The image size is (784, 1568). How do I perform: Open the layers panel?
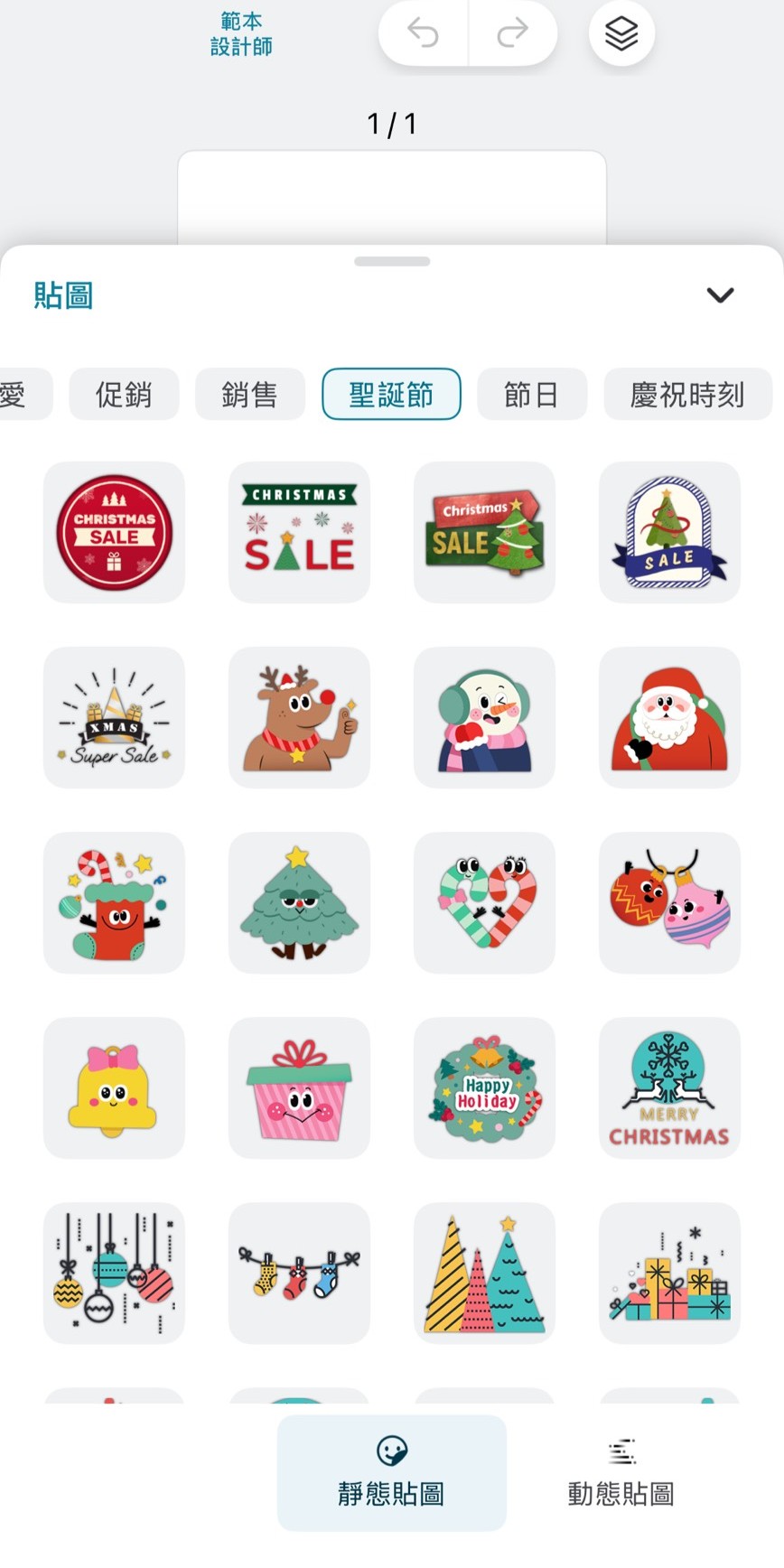click(x=621, y=33)
